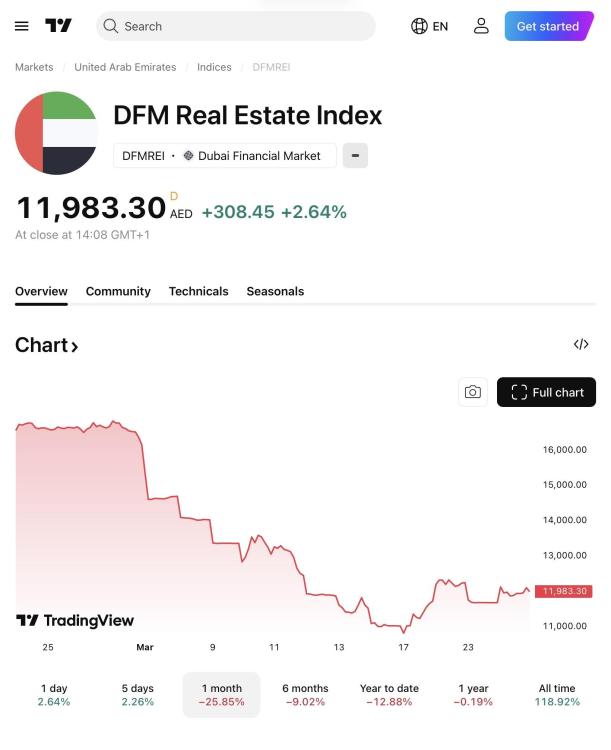
Task: Go to the Markets breadcrumb
Action: click(x=34, y=67)
